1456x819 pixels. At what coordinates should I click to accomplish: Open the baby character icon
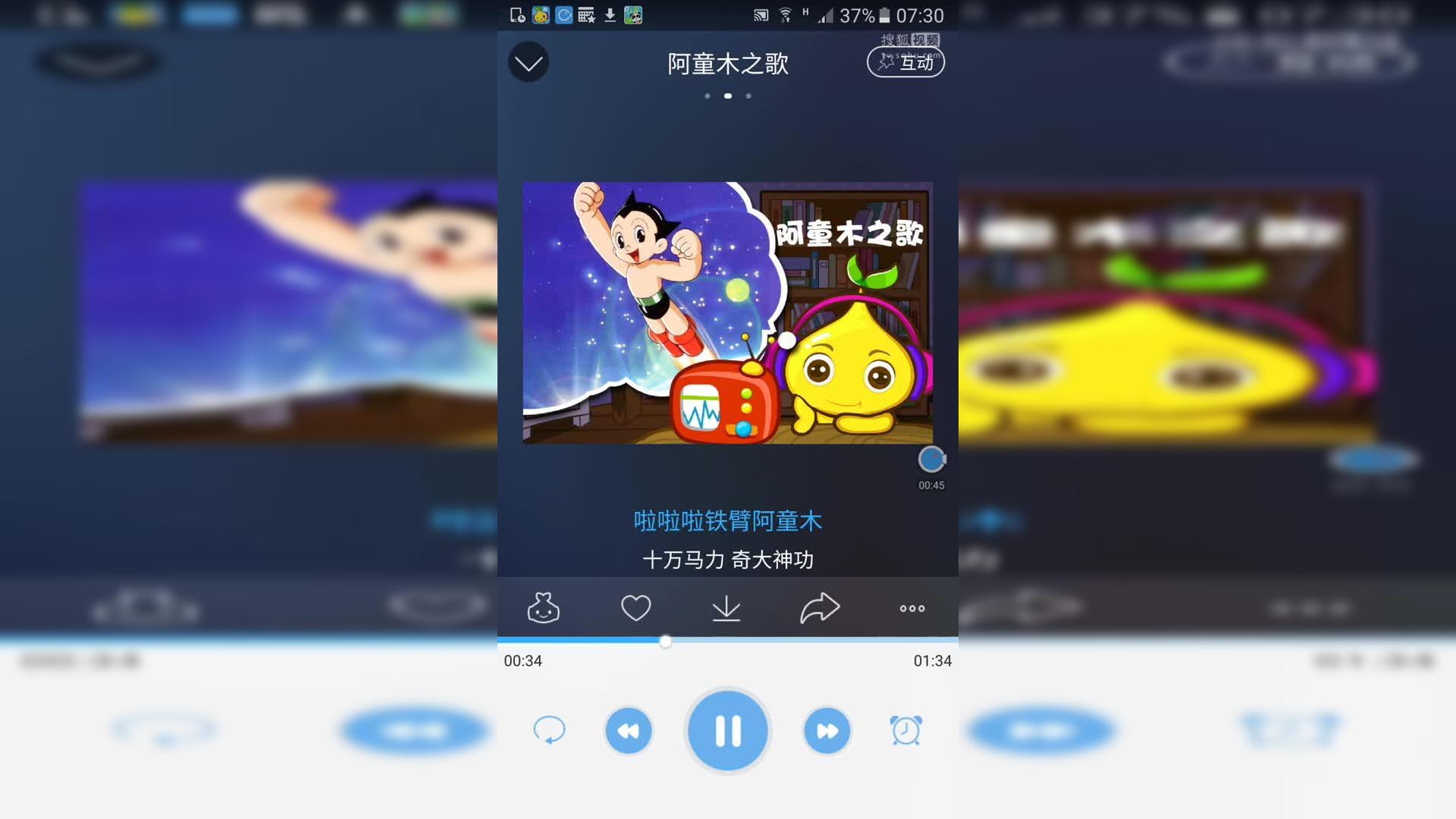tap(543, 608)
